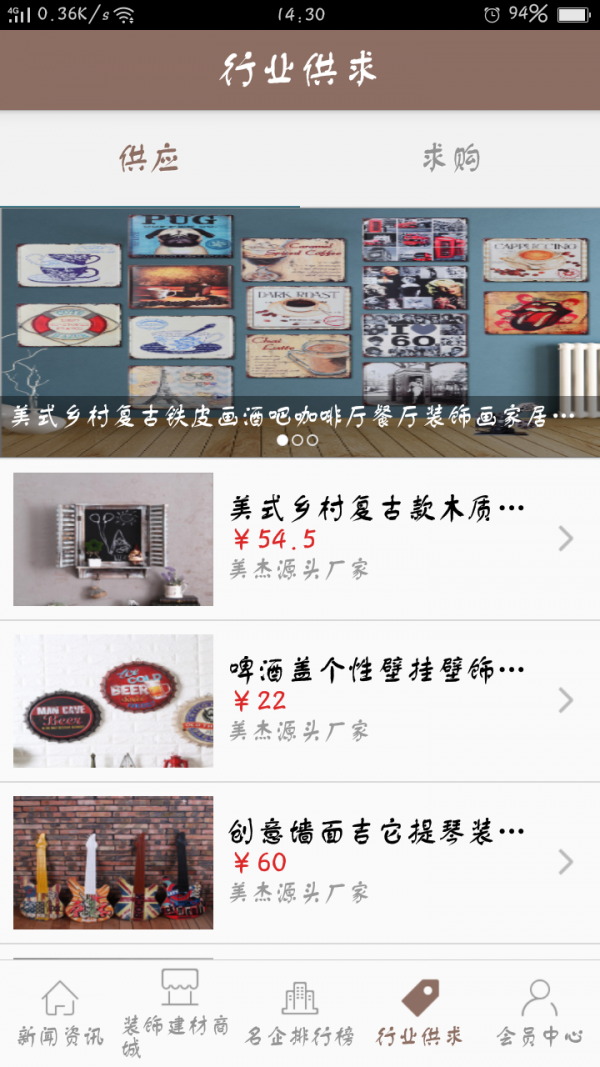The width and height of the screenshot is (600, 1067).
Task: Switch to the 求购 tab
Action: tap(450, 159)
